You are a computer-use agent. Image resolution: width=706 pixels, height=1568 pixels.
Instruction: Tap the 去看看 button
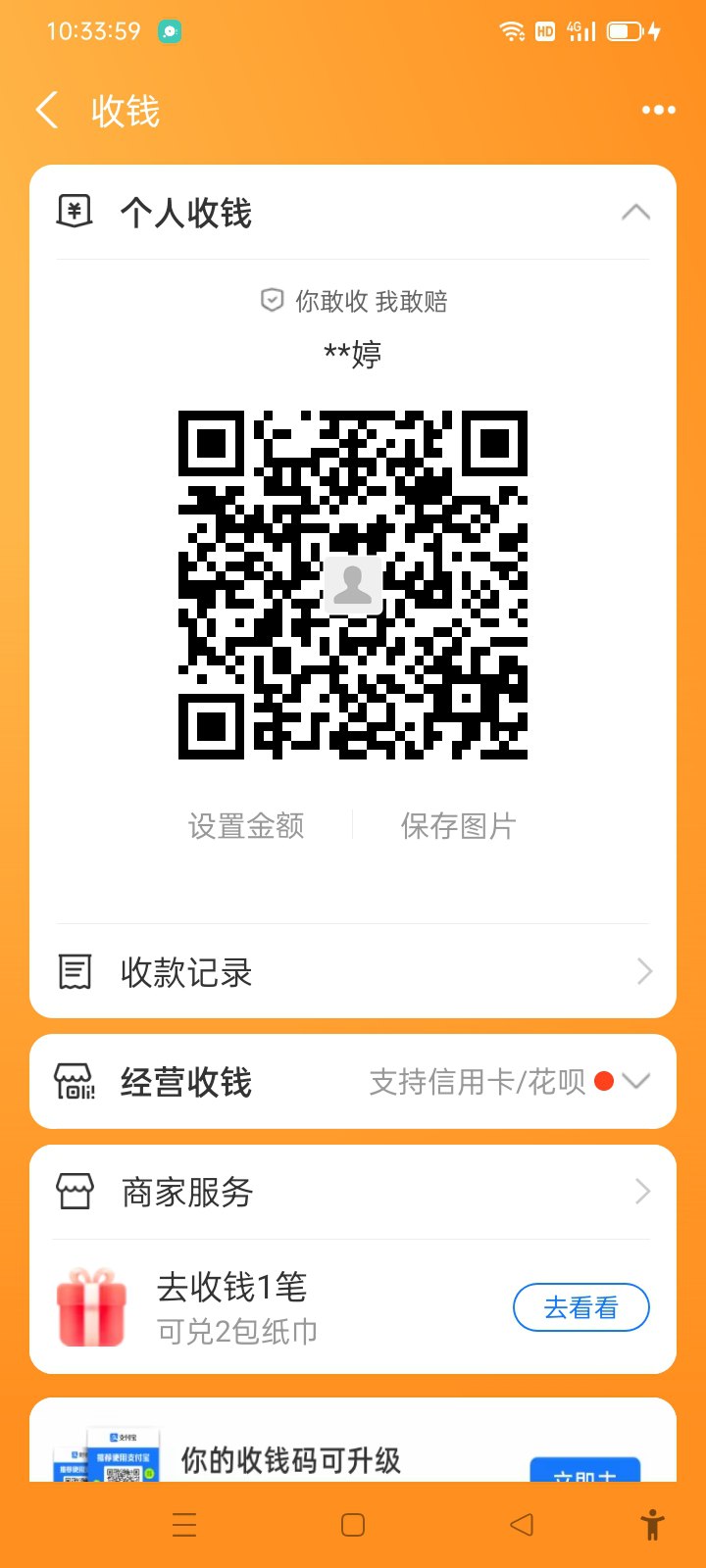(x=580, y=1307)
